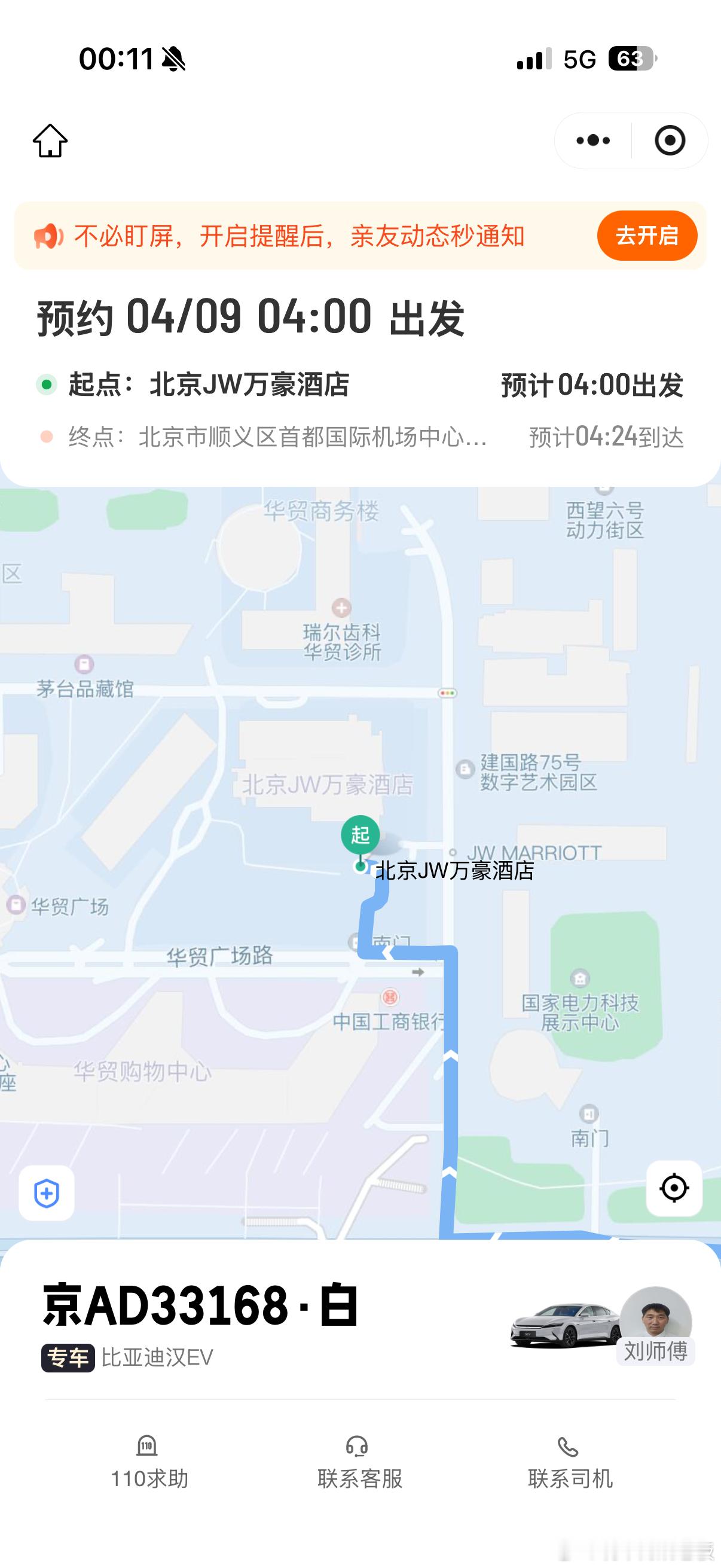Open the three-dot more options menu
This screenshot has width=721, height=1568.
coord(592,140)
